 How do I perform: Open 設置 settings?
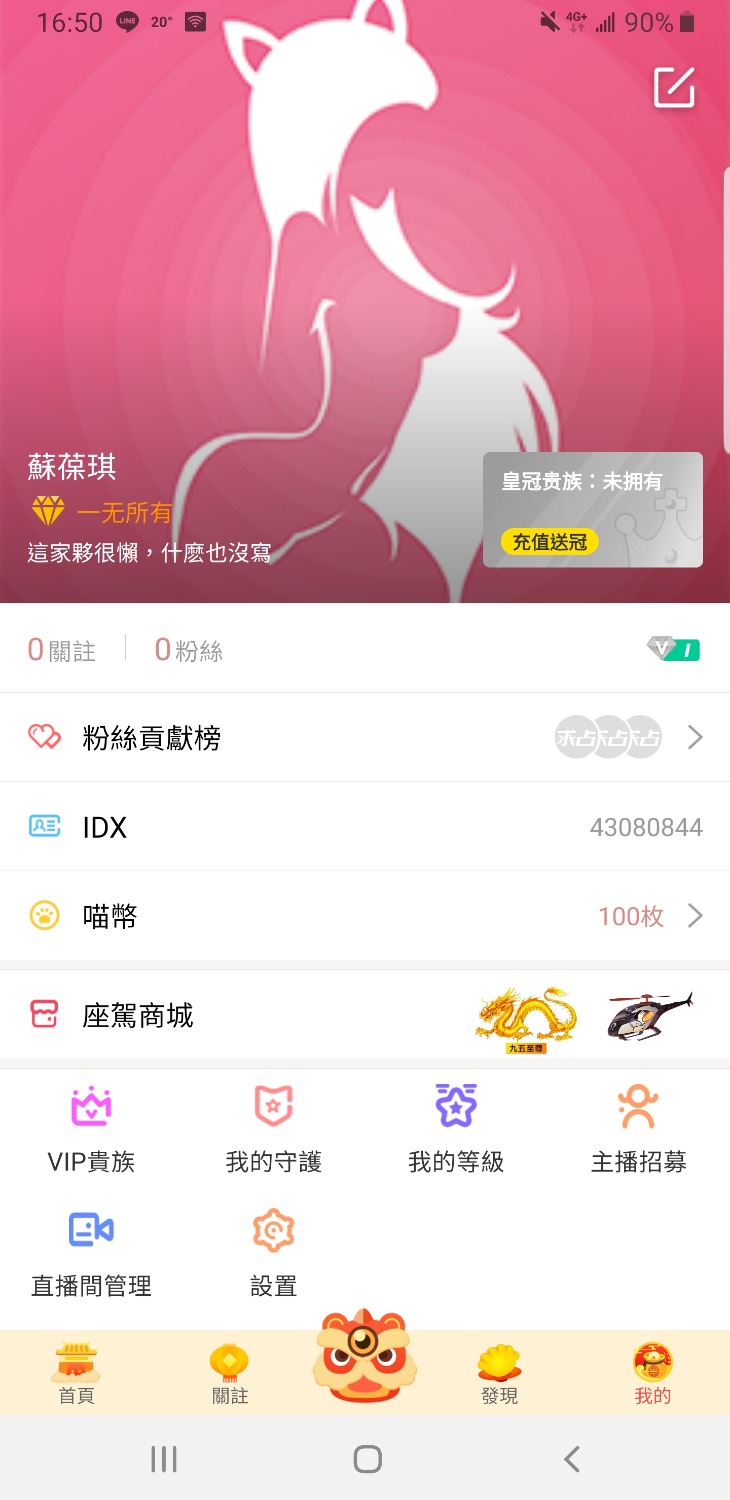[273, 1254]
